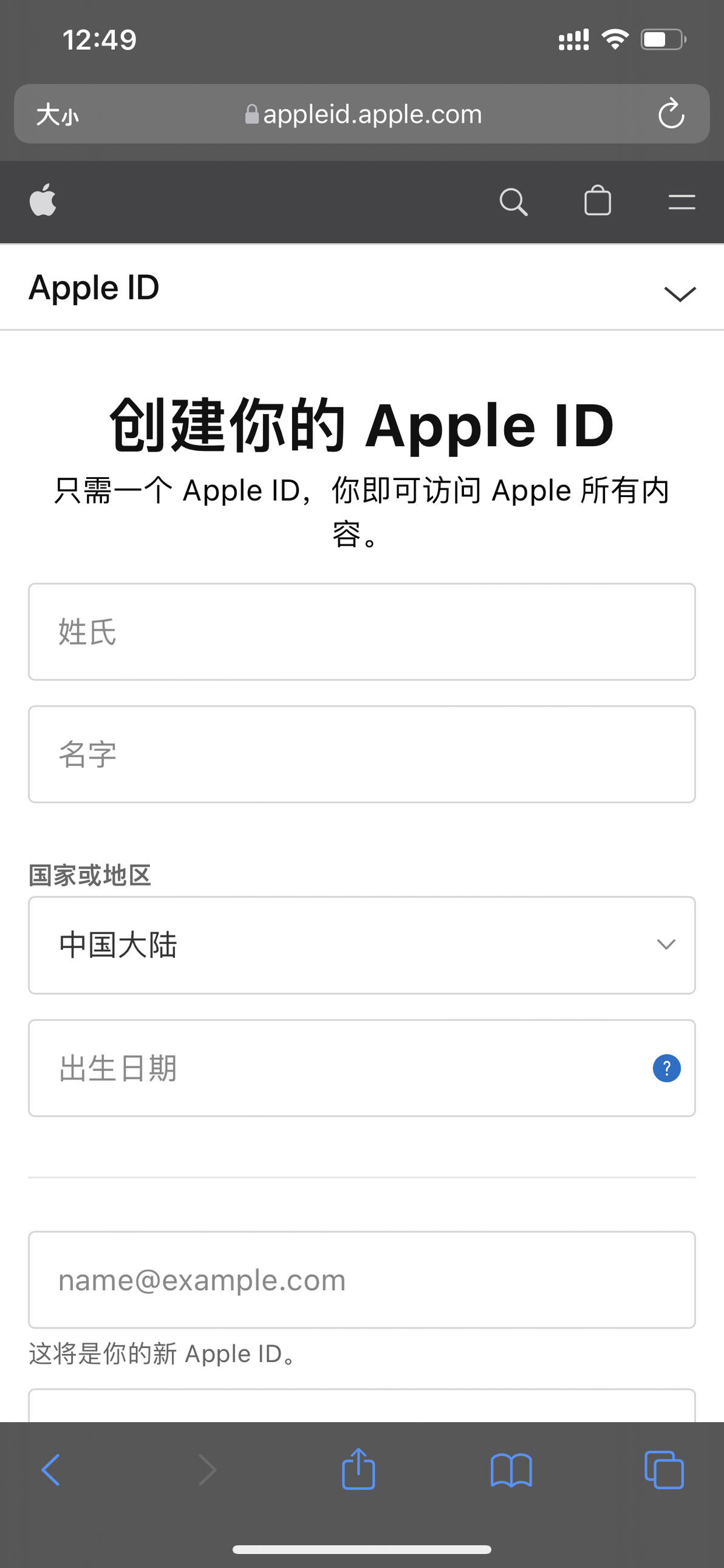Tap the 出生日期 birth date field
Screen dimensions: 724x1568
(362, 1068)
